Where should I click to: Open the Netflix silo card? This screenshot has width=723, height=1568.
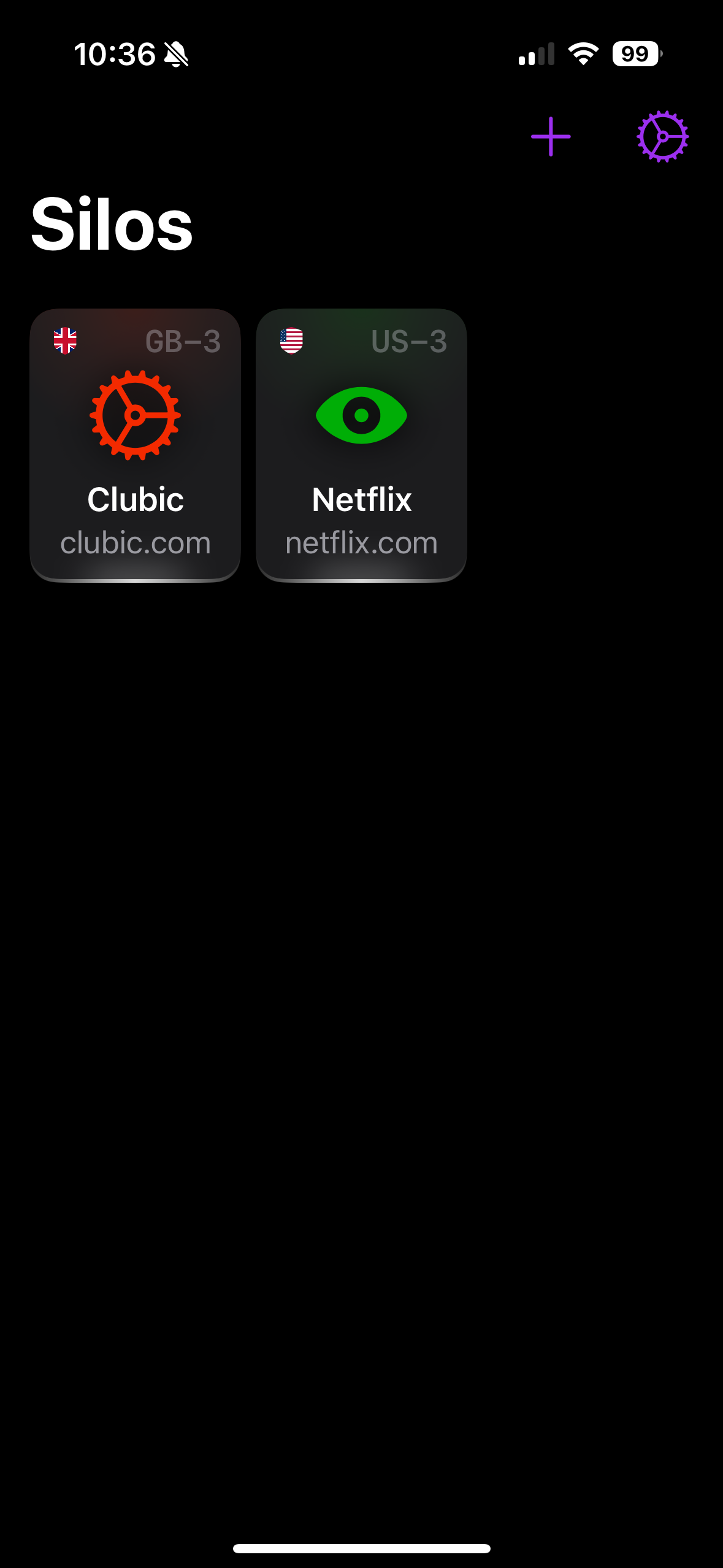pyautogui.click(x=361, y=445)
